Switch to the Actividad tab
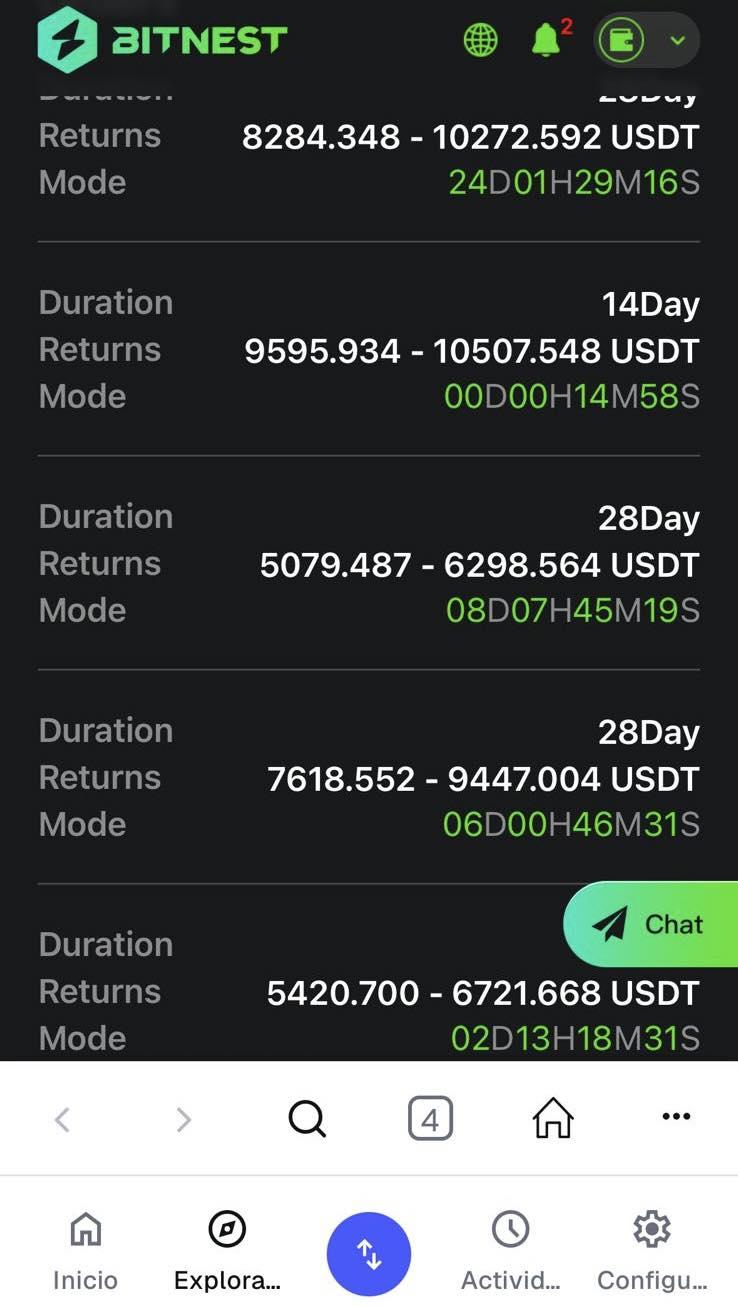This screenshot has height=1306, width=738. click(510, 1251)
